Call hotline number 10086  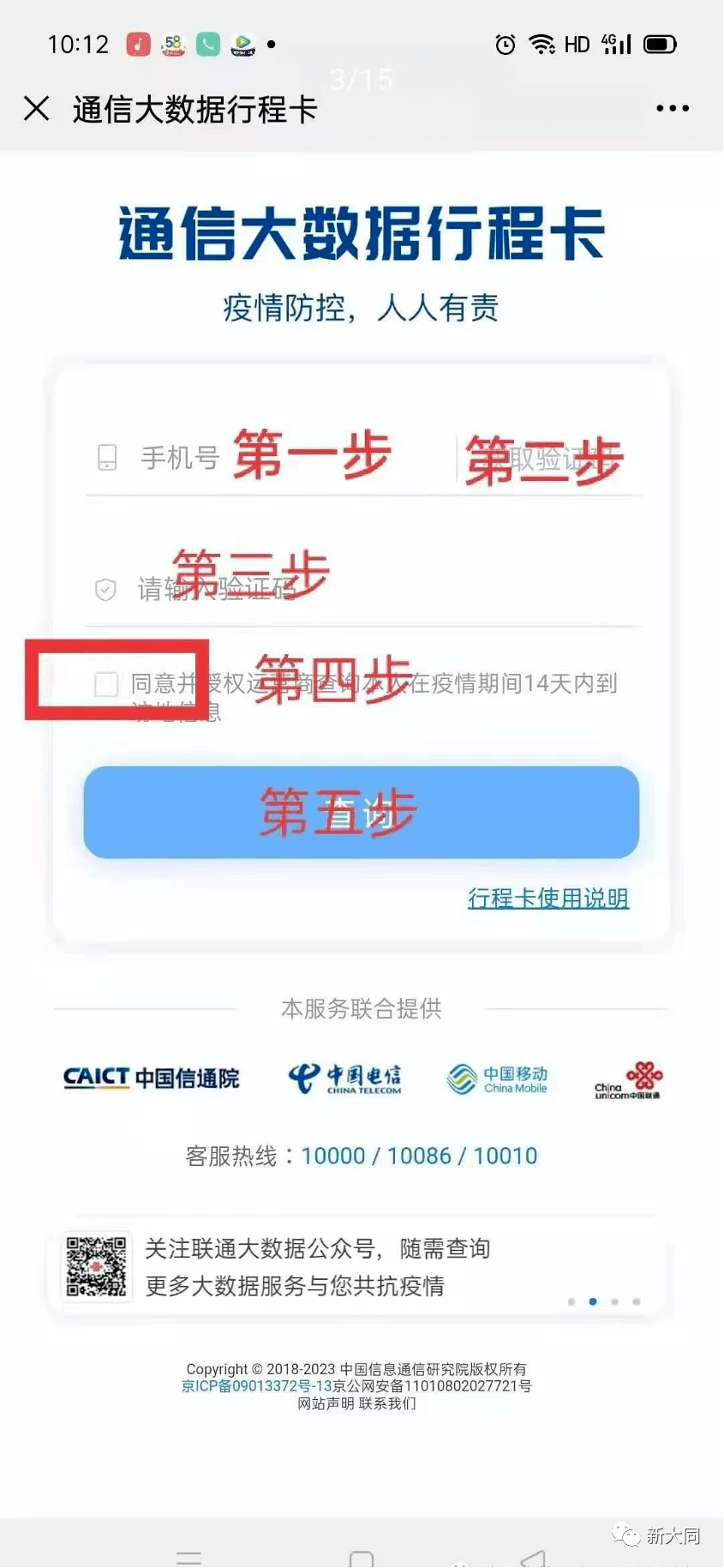pyautogui.click(x=419, y=1156)
